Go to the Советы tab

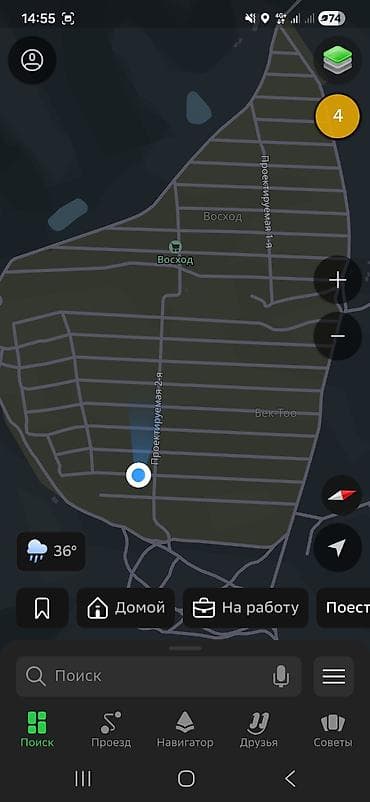click(333, 729)
